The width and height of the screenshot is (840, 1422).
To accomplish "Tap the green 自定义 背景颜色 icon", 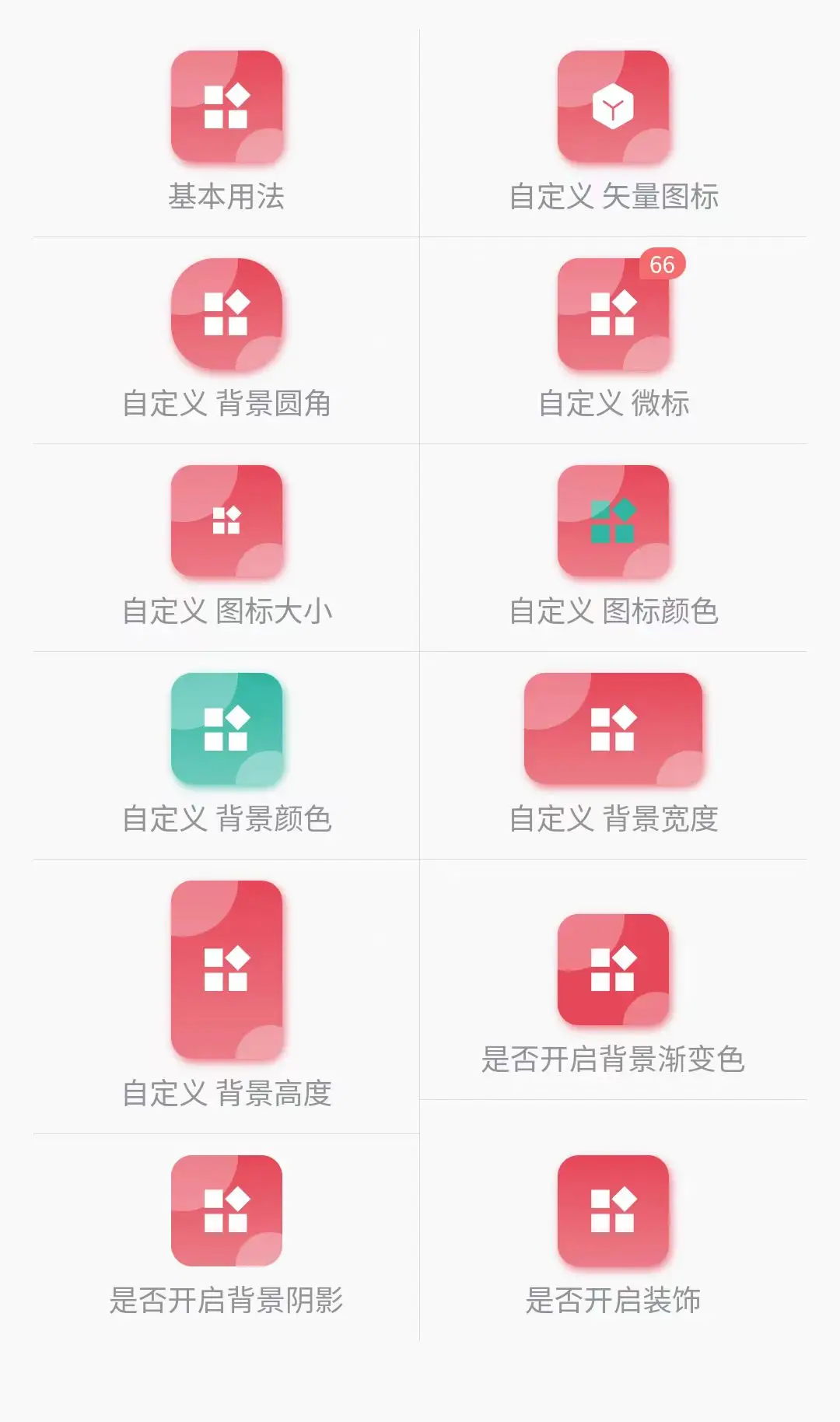I will (x=226, y=729).
